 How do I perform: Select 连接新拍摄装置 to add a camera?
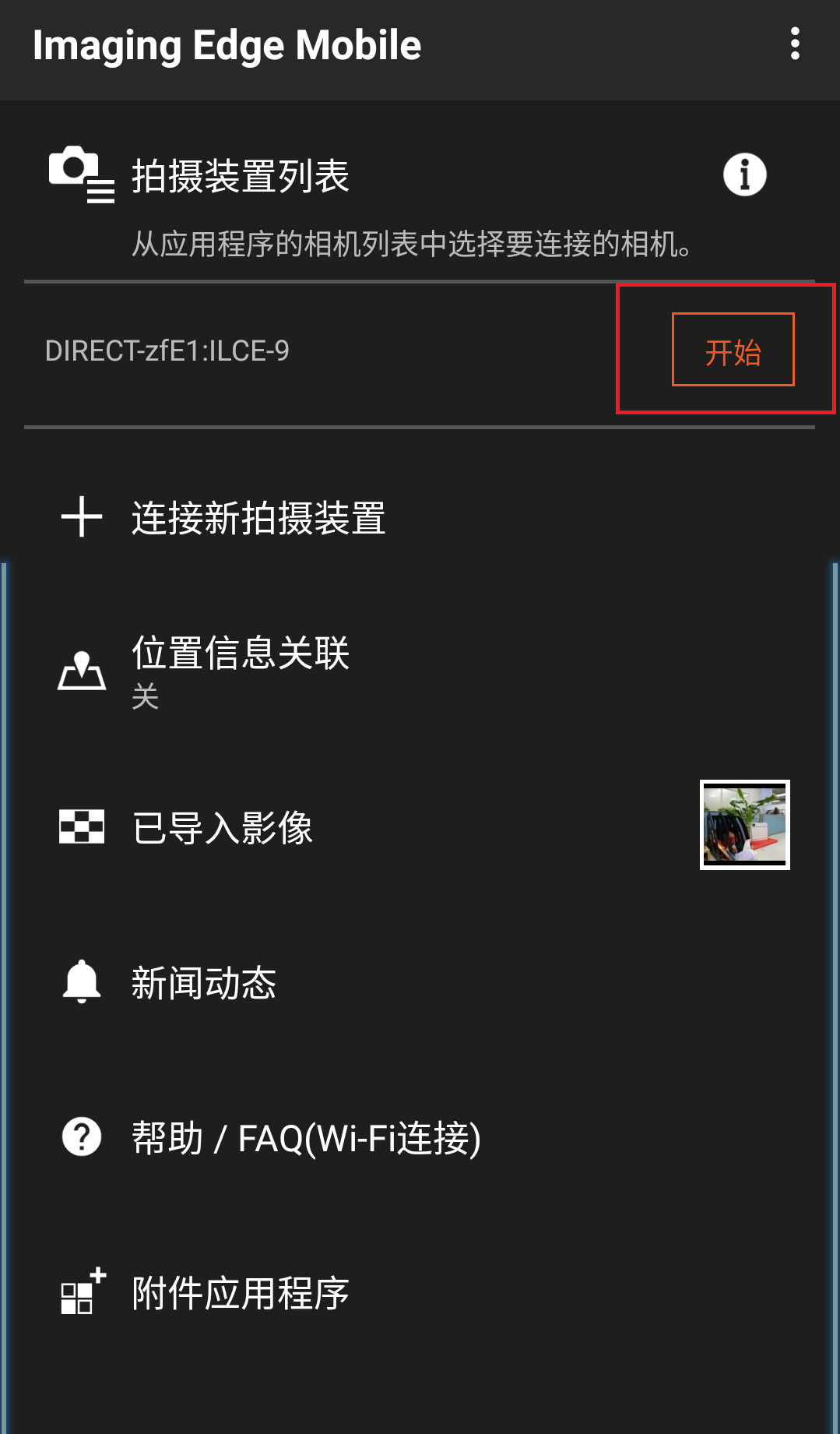258,518
